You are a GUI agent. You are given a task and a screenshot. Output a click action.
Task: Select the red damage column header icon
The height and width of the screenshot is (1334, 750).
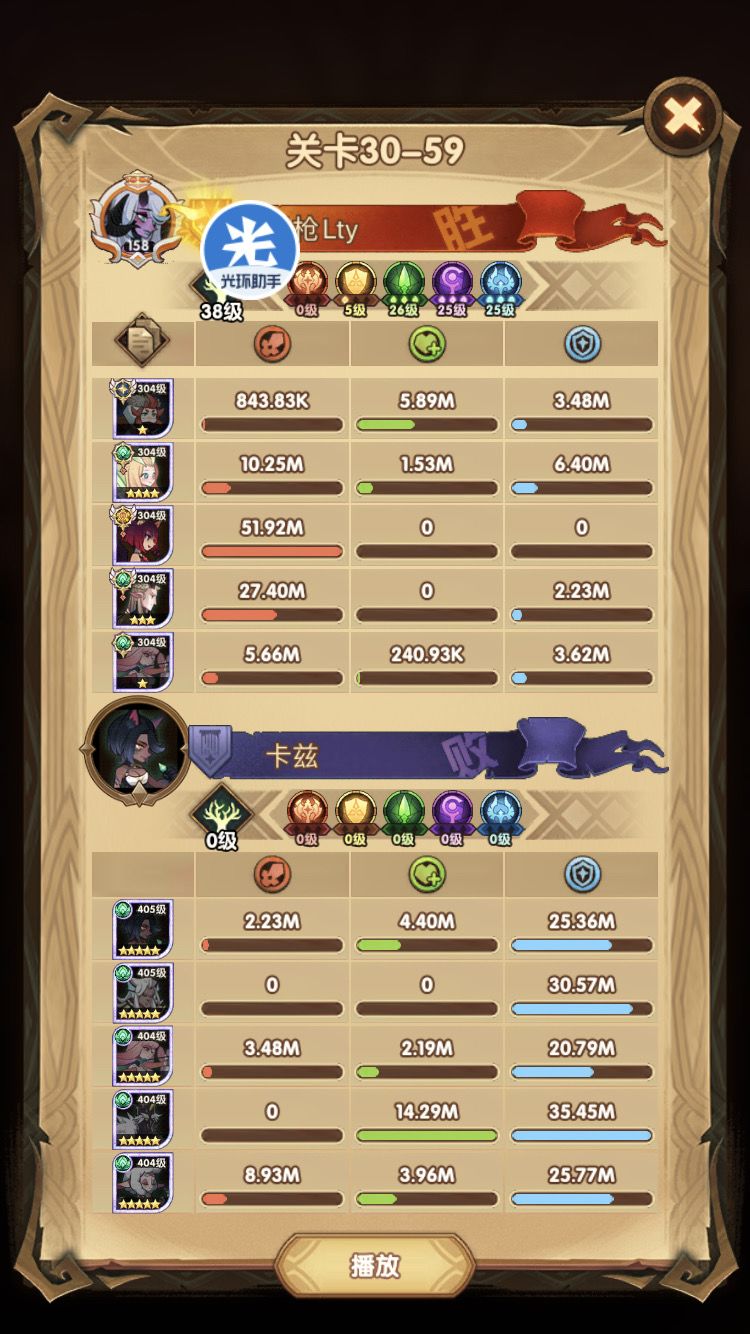tap(271, 342)
